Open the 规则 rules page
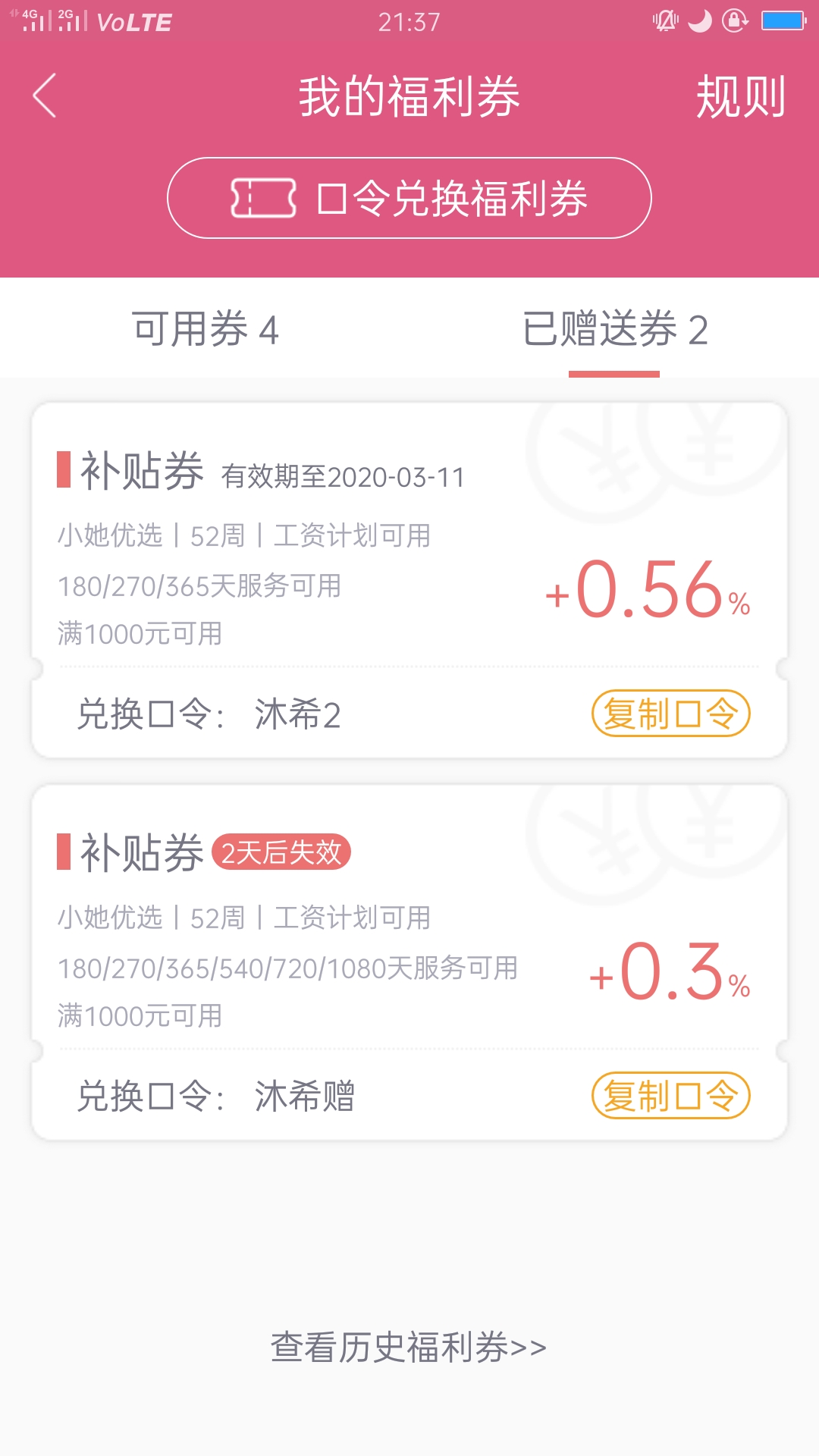819x1456 pixels. pyautogui.click(x=740, y=97)
